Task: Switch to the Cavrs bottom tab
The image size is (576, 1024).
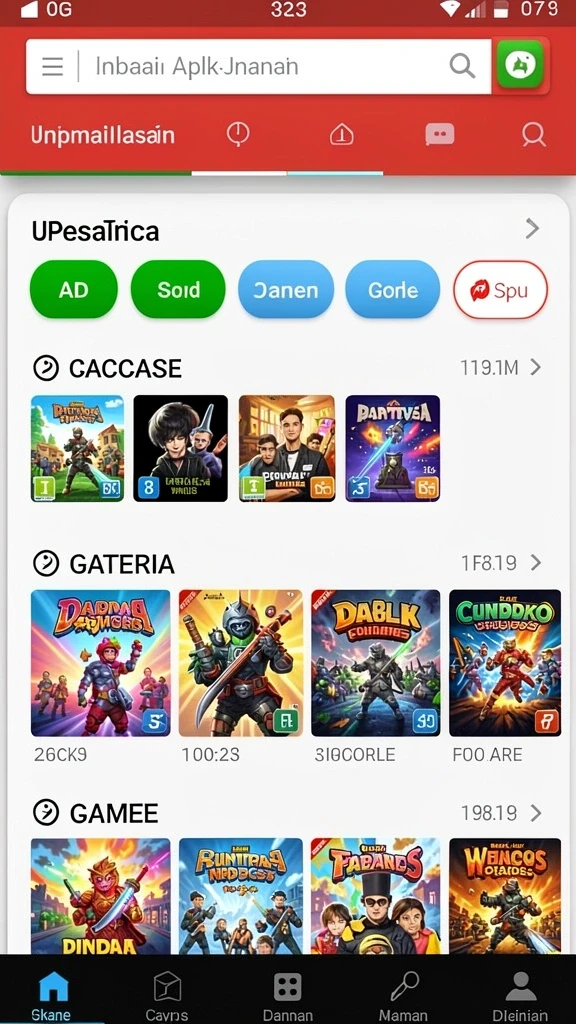Action: (167, 995)
